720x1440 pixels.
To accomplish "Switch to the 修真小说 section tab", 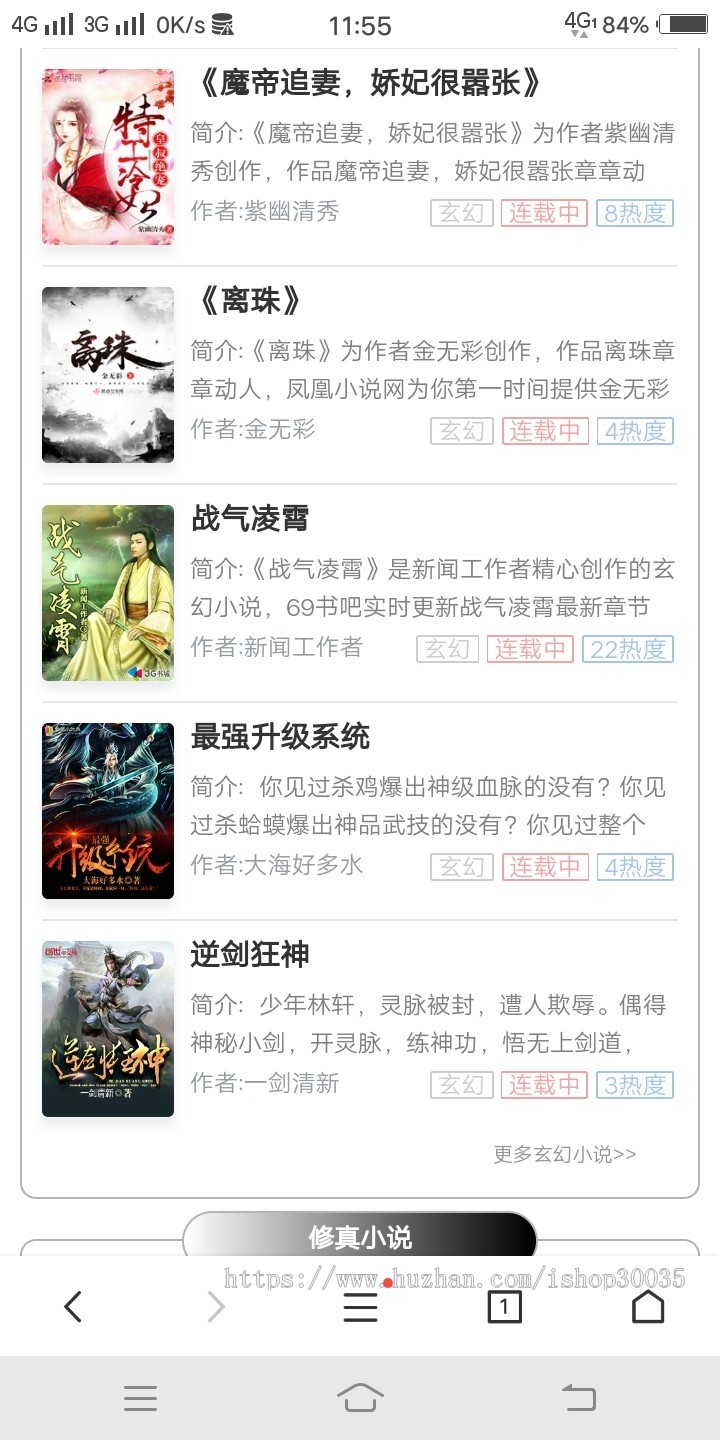I will pyautogui.click(x=360, y=1236).
